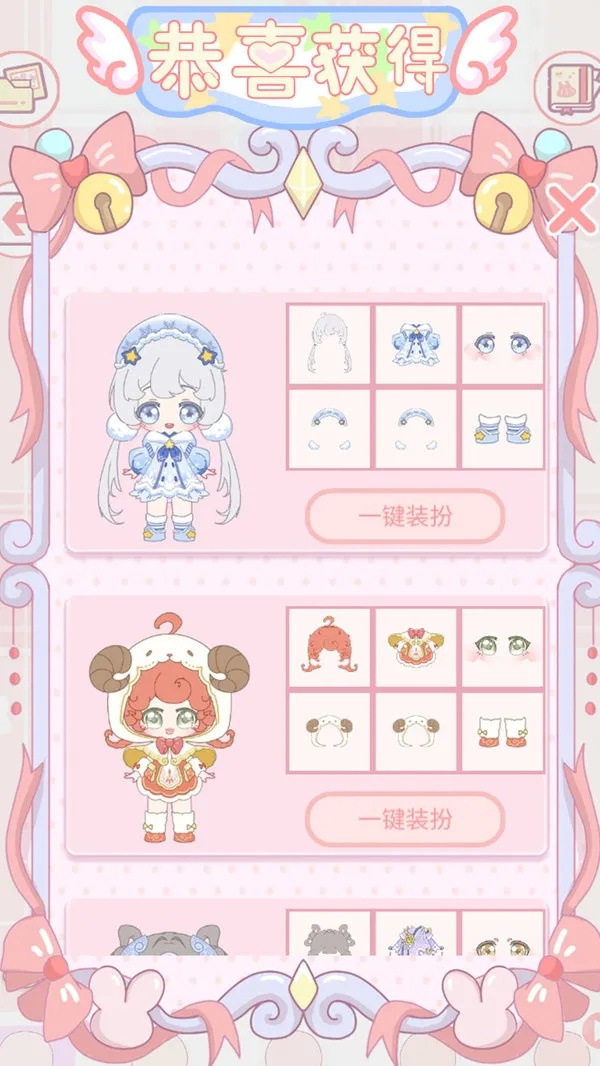Select the silver hair item tile
Viewport: 600px width, 1066px height.
[330, 345]
